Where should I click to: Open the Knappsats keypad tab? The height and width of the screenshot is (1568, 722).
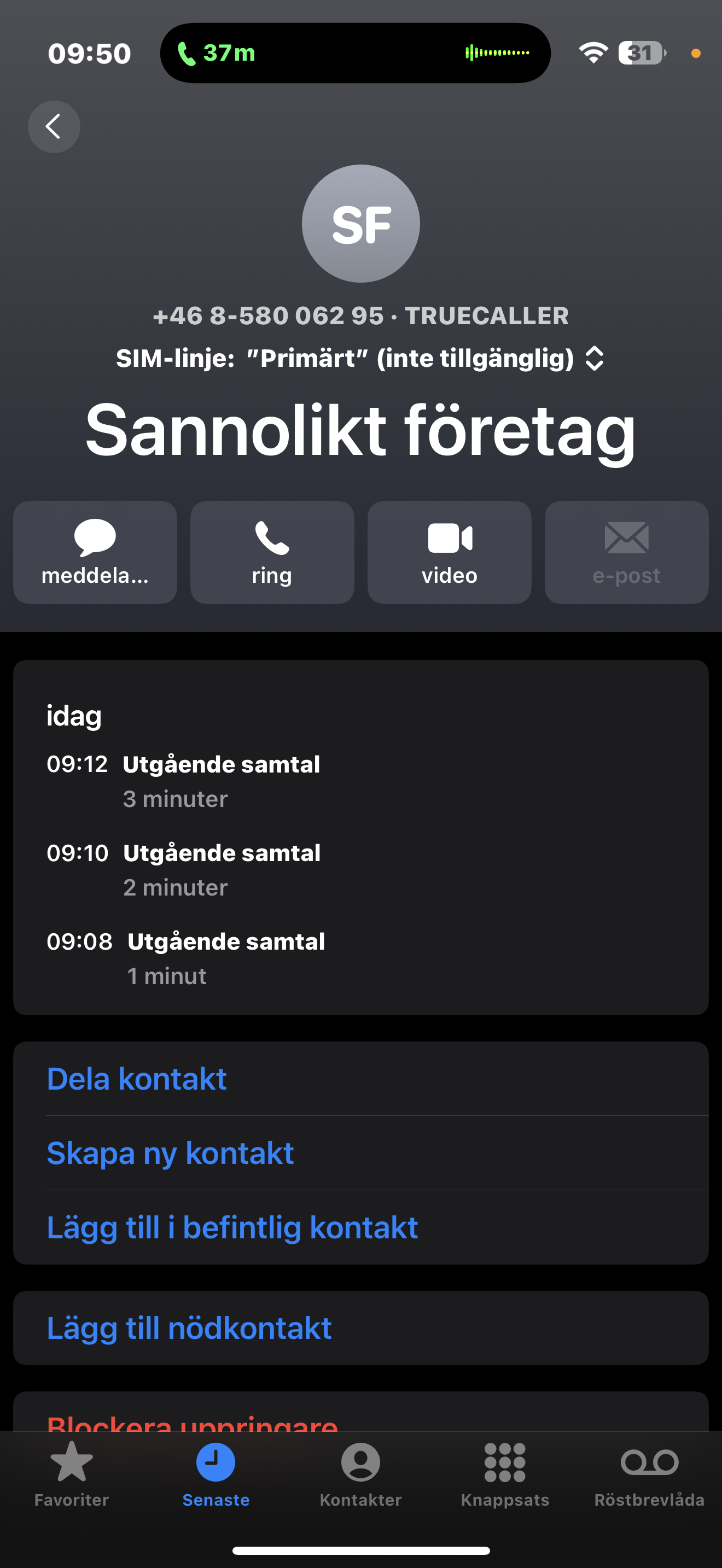[505, 1473]
